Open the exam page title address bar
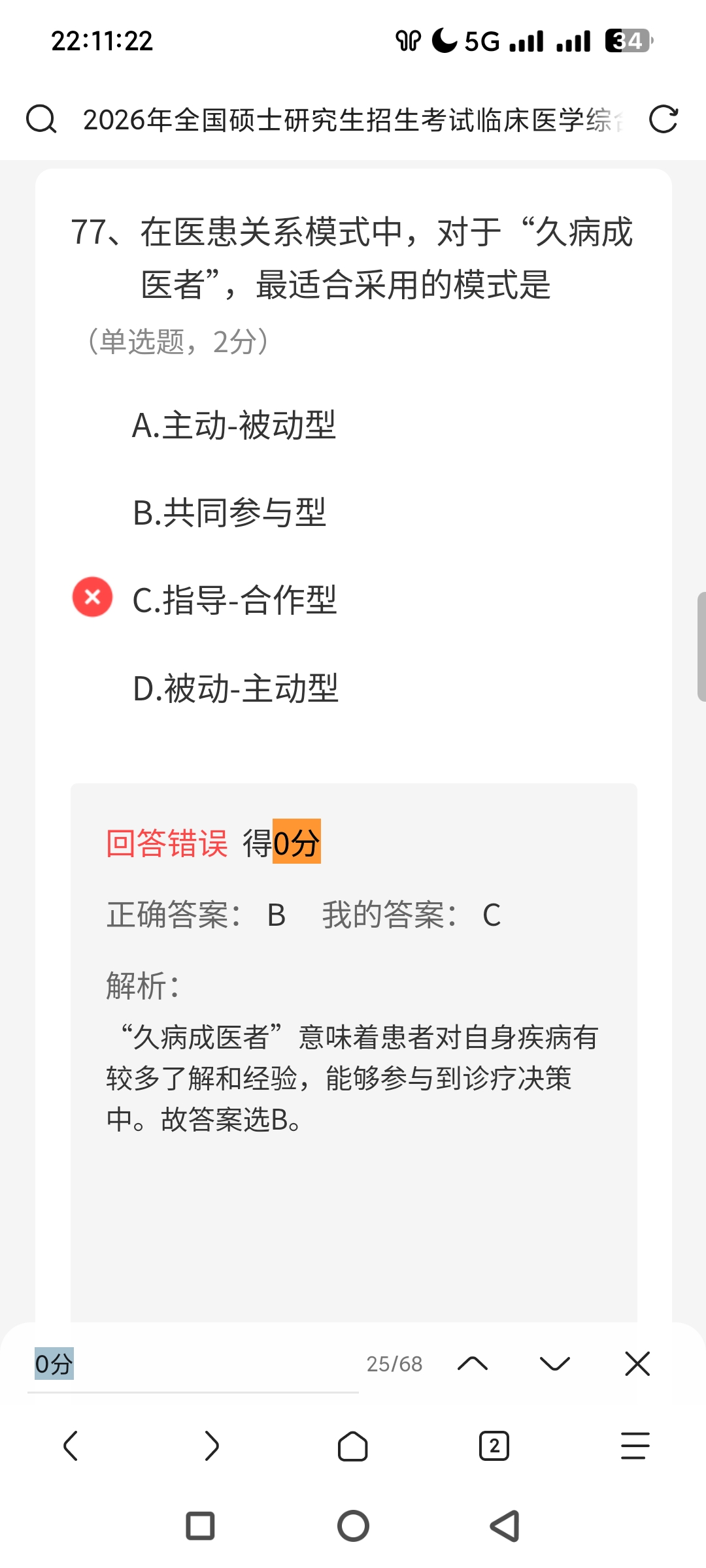The height and width of the screenshot is (1568, 706). click(x=353, y=120)
